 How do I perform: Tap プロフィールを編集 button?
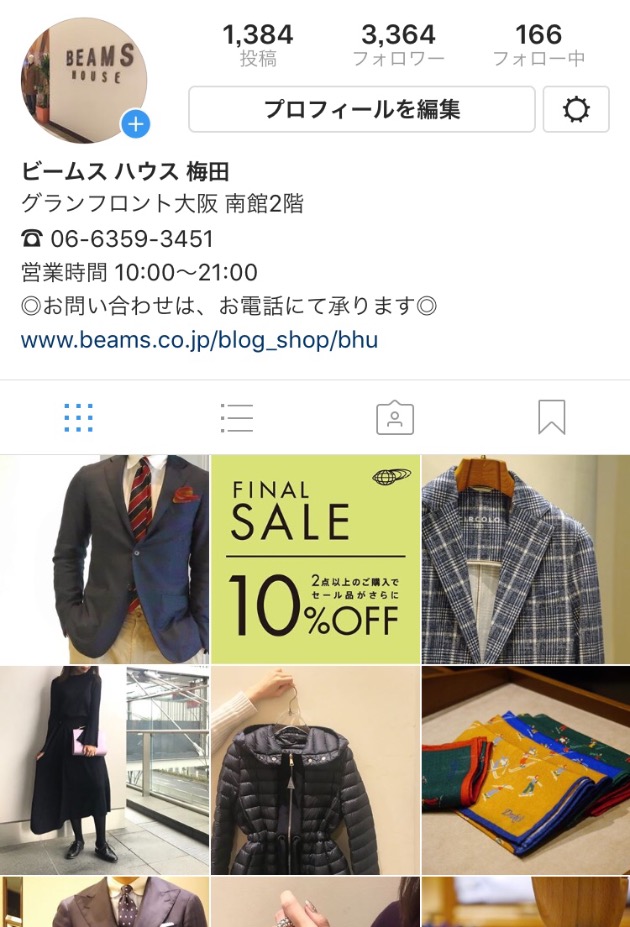(x=361, y=109)
